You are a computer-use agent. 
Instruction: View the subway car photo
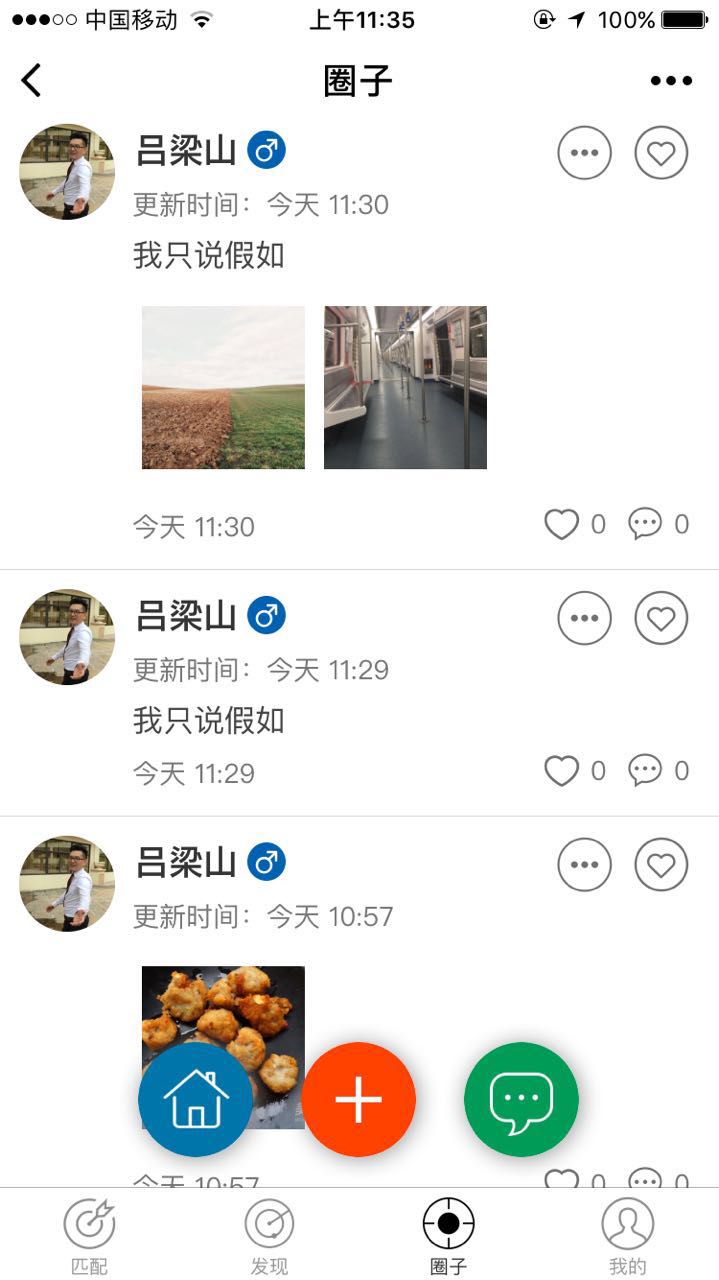point(405,387)
